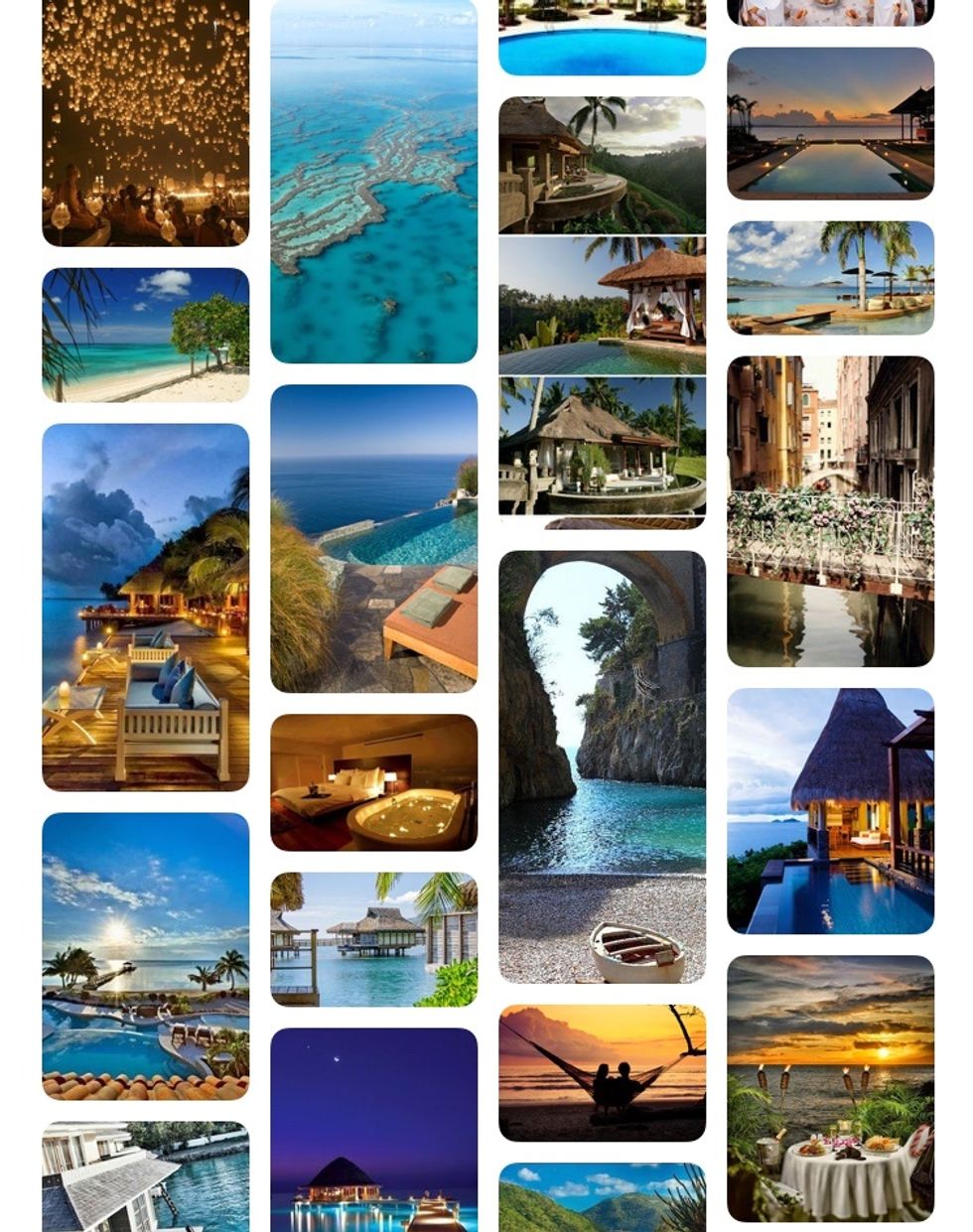The width and height of the screenshot is (973, 1232).
Task: Open the sunny resort pool pin
Action: pyautogui.click(x=145, y=955)
